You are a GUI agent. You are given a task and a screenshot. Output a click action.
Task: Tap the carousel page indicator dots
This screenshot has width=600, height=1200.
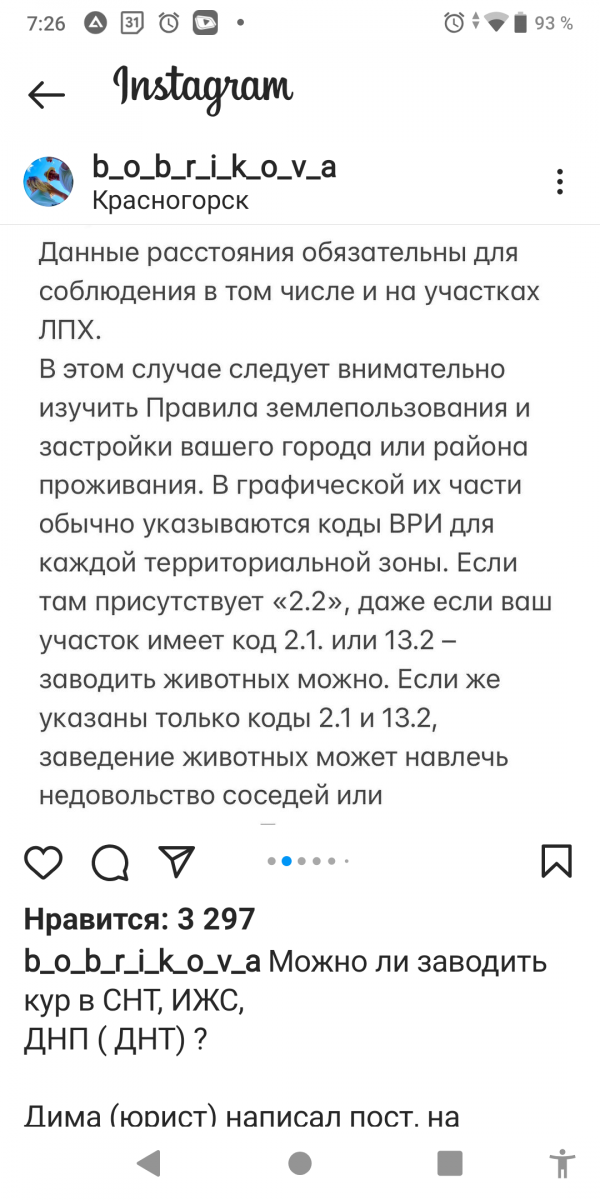308,860
